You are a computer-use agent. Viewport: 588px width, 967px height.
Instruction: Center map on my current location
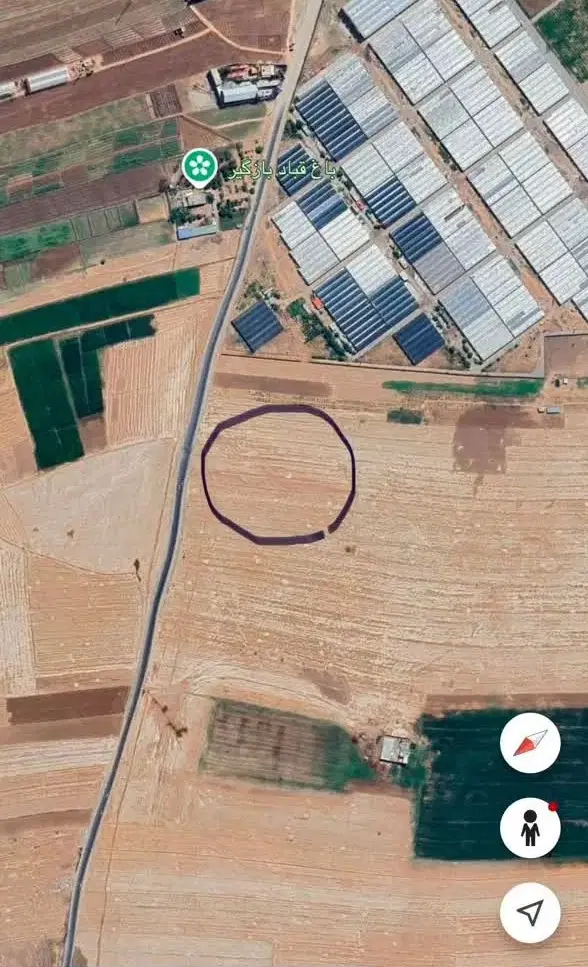pyautogui.click(x=530, y=913)
